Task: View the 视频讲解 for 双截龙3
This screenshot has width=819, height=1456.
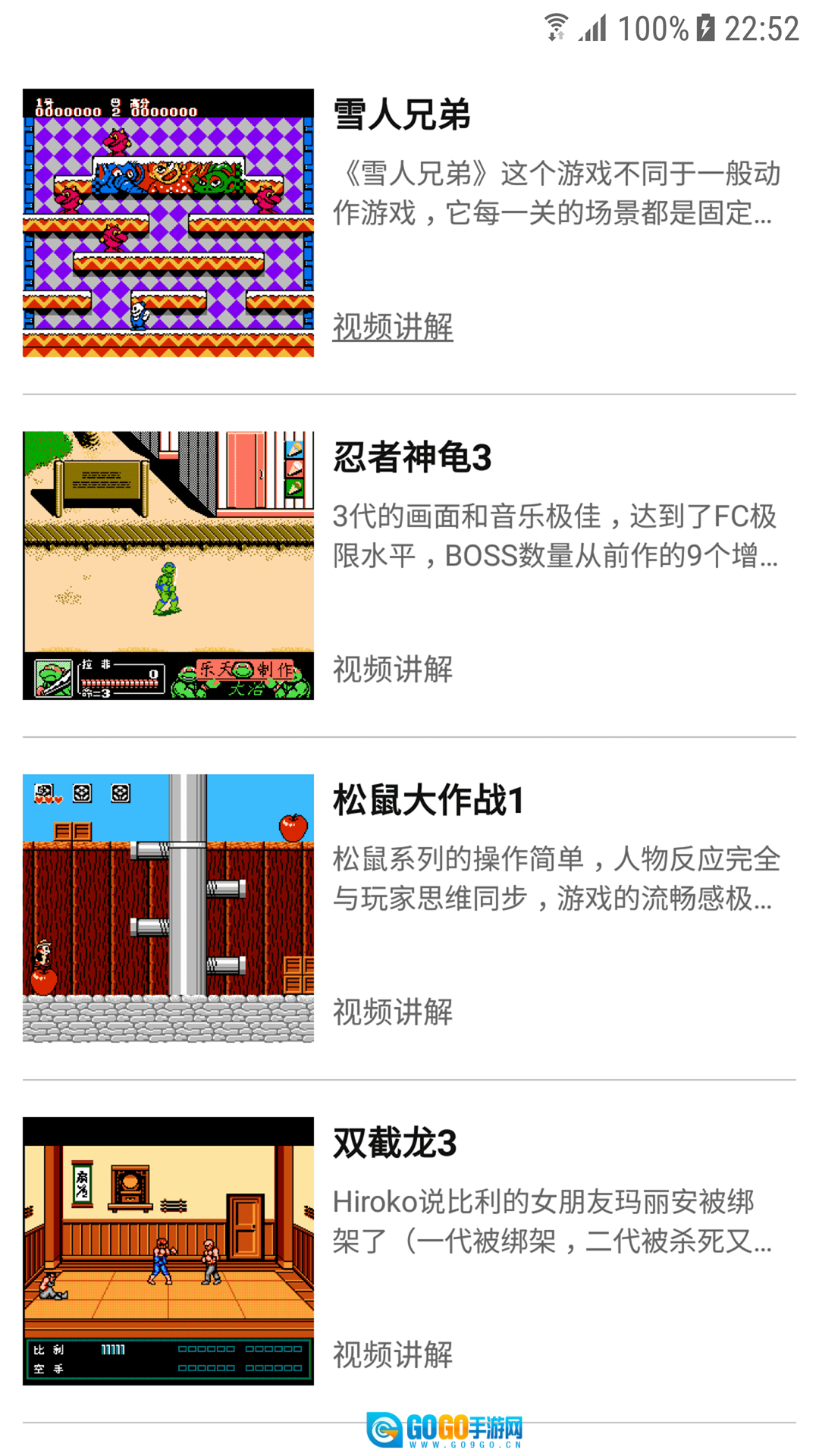Action: click(x=393, y=1355)
